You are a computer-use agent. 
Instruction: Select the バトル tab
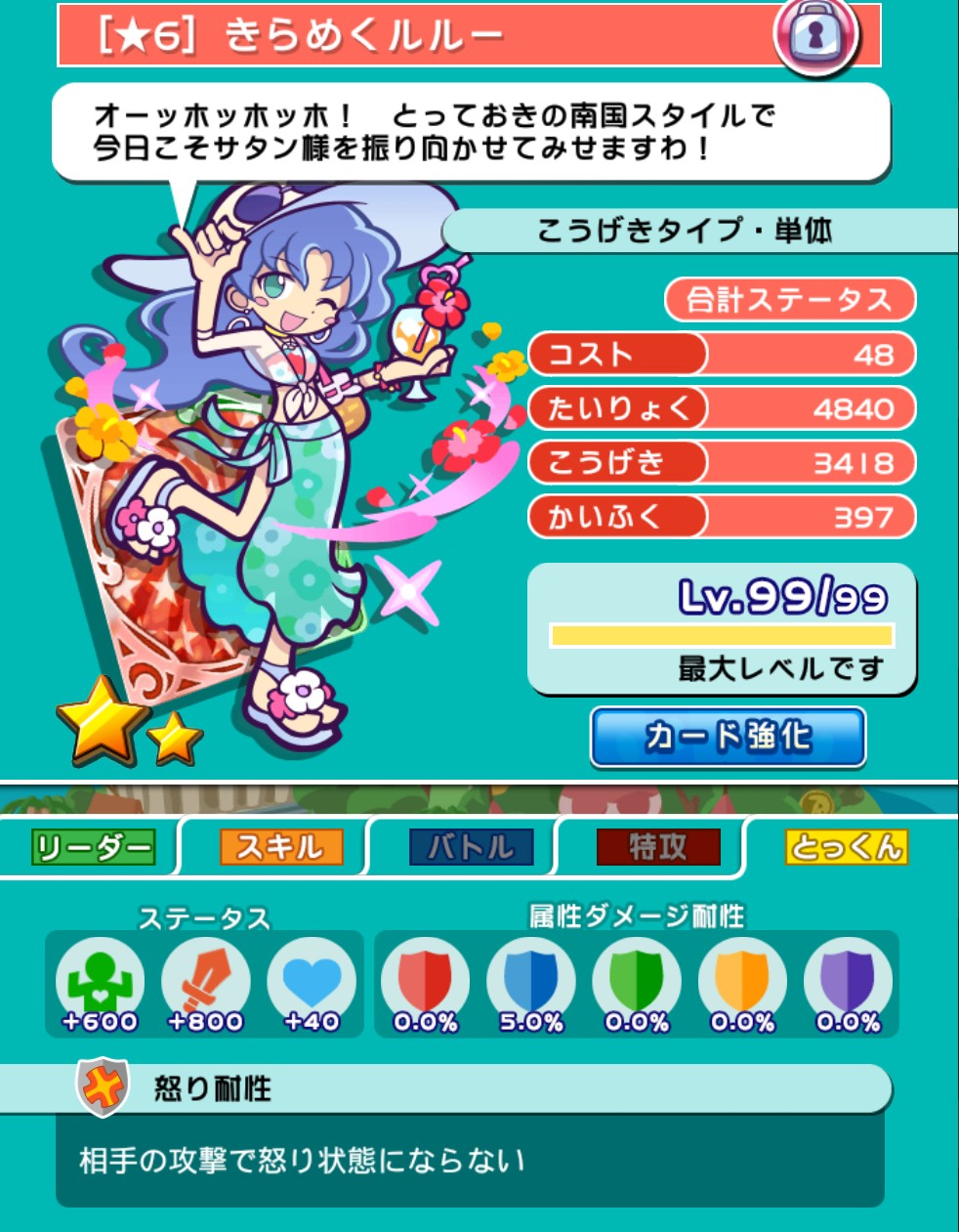point(471,847)
